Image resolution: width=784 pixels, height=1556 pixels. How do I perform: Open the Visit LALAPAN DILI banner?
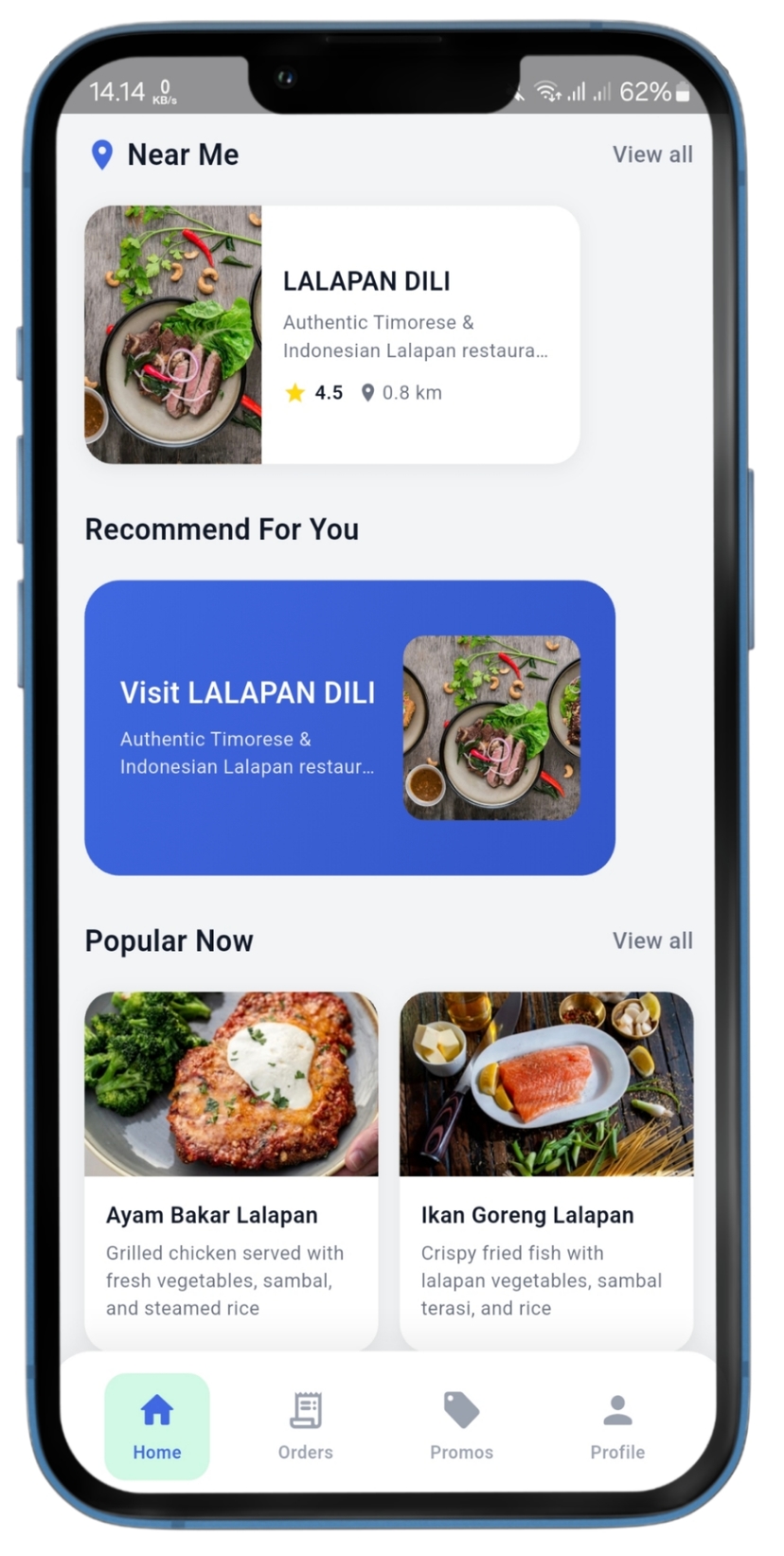point(349,727)
